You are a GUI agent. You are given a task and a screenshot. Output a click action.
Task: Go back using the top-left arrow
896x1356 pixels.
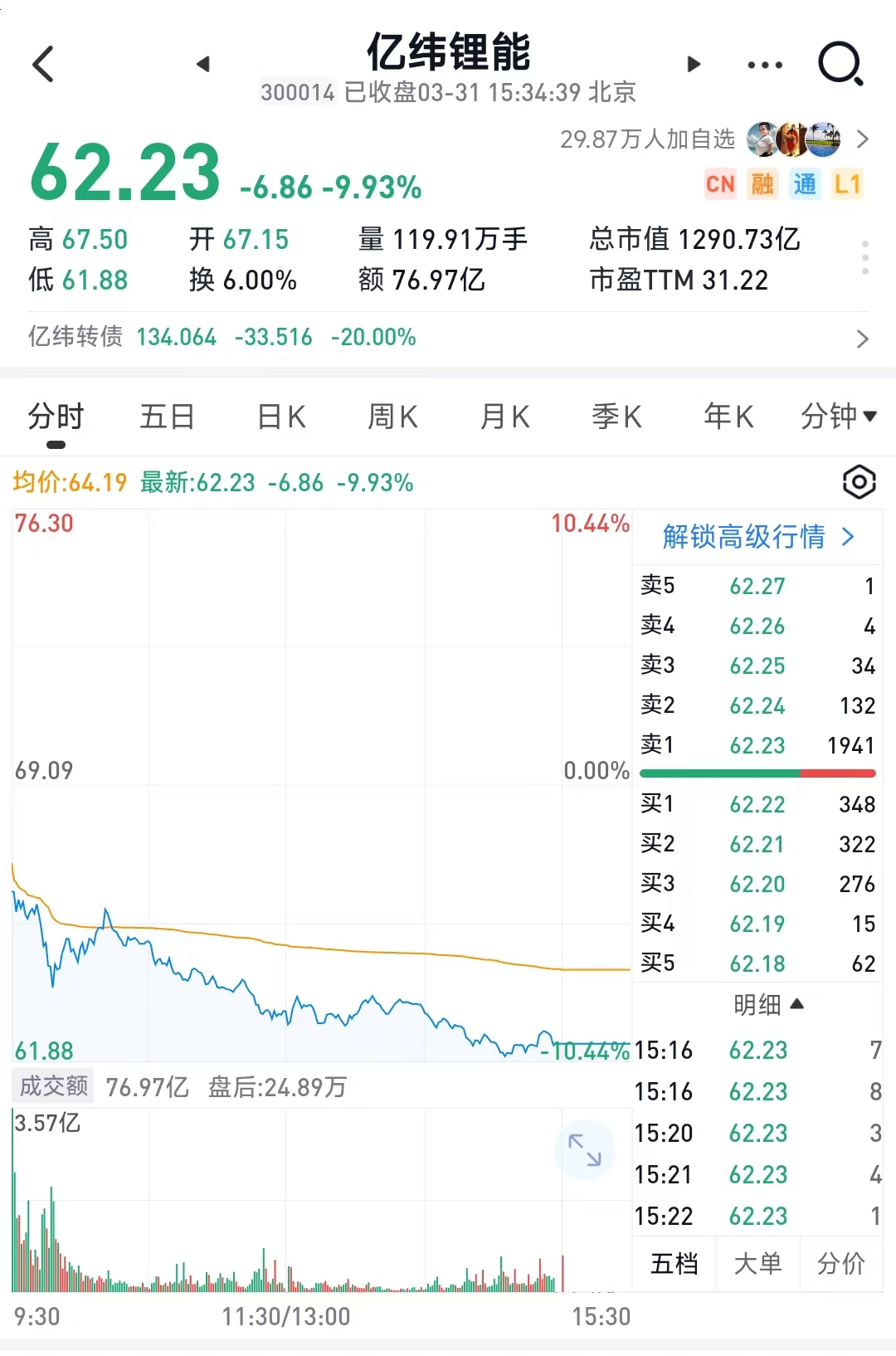point(43,64)
